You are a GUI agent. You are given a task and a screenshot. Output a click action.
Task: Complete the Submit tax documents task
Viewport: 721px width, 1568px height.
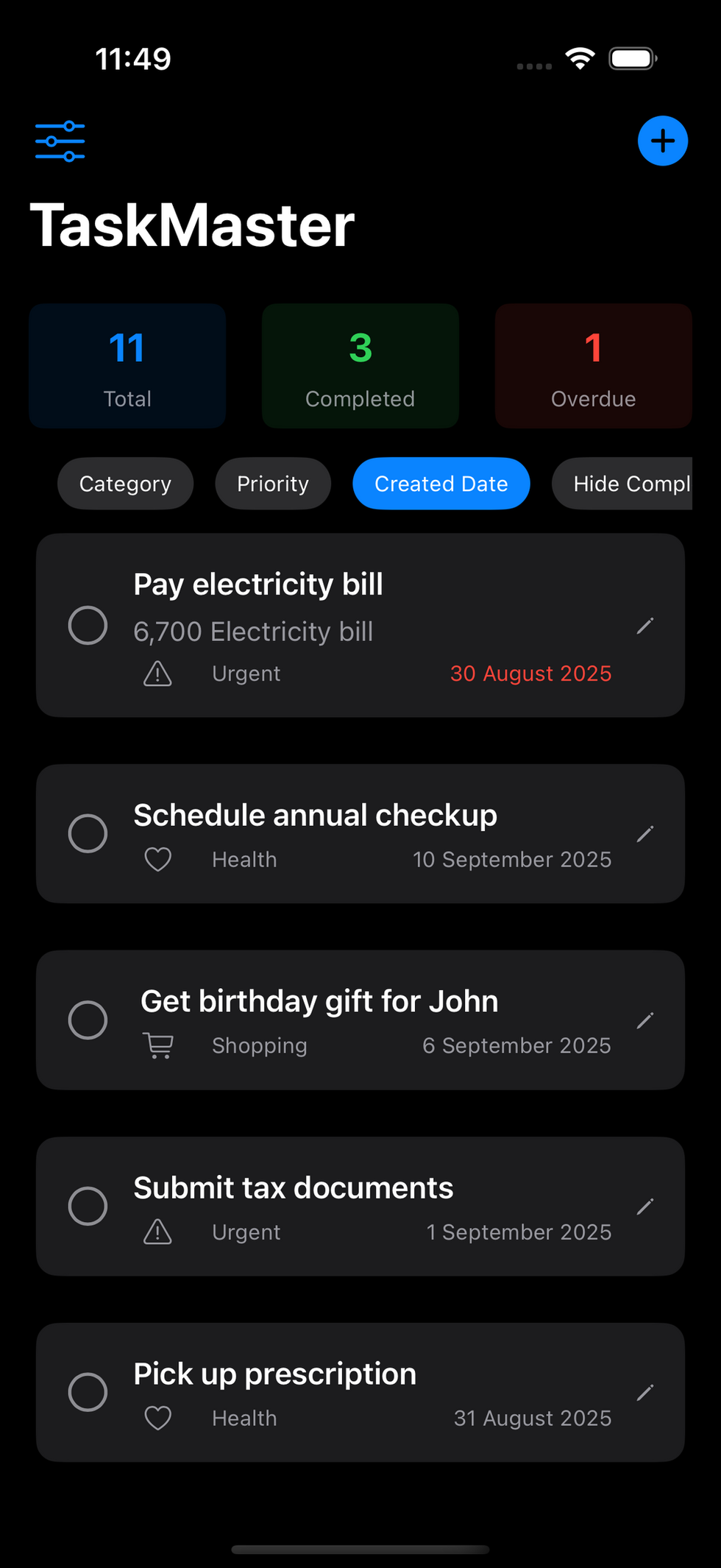point(88,1205)
